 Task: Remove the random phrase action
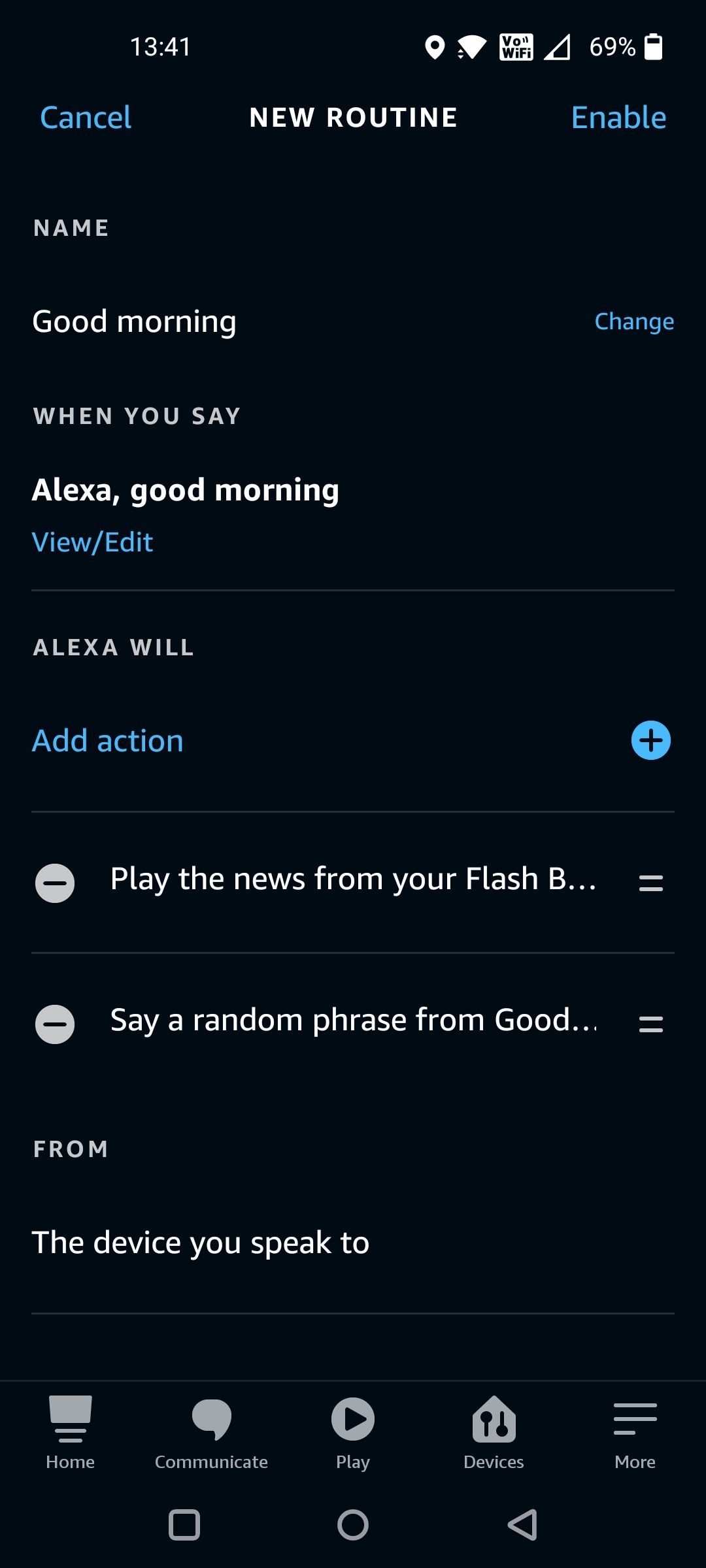[55, 1024]
